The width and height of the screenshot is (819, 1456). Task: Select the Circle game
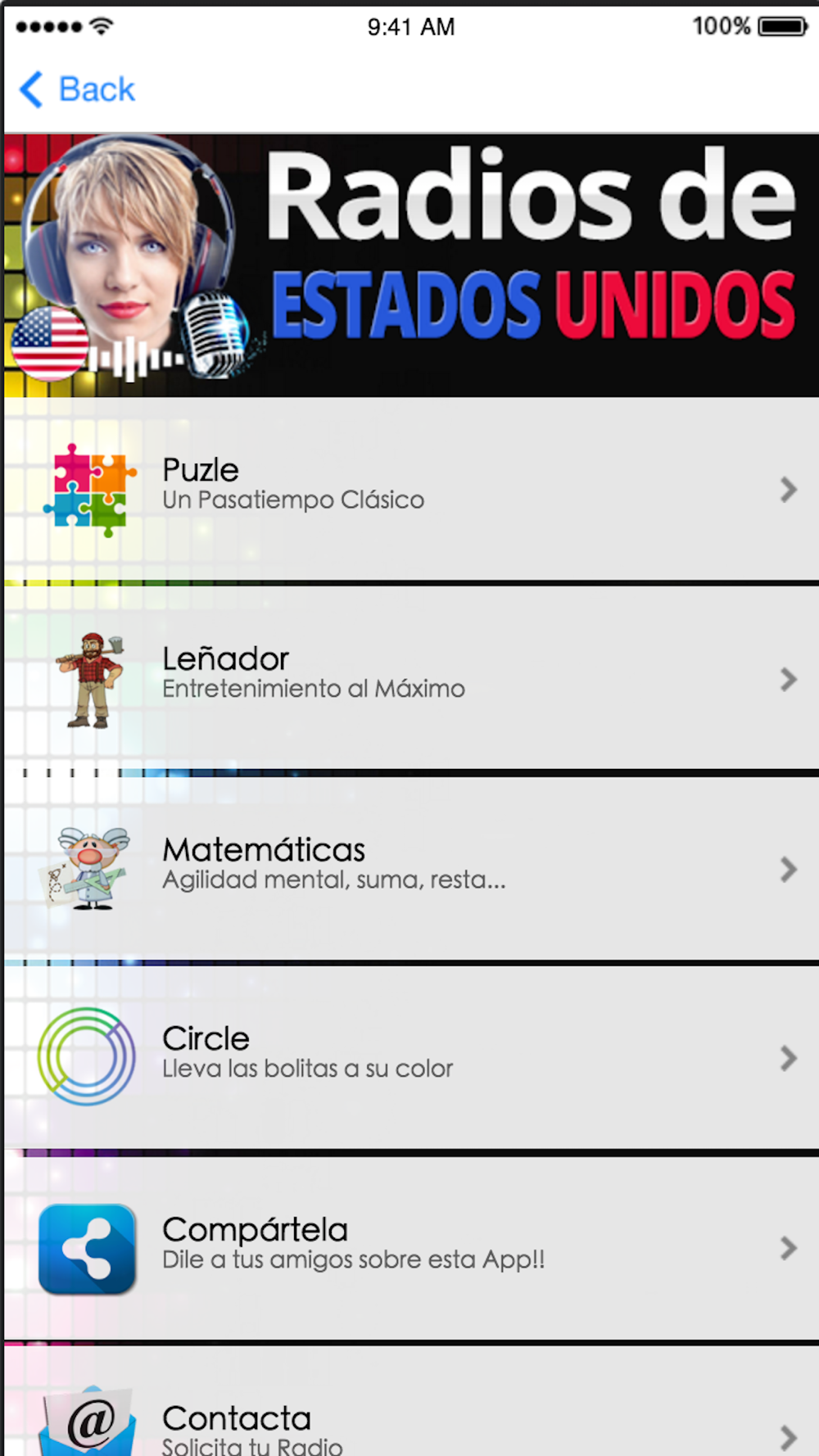pyautogui.click(x=409, y=1057)
